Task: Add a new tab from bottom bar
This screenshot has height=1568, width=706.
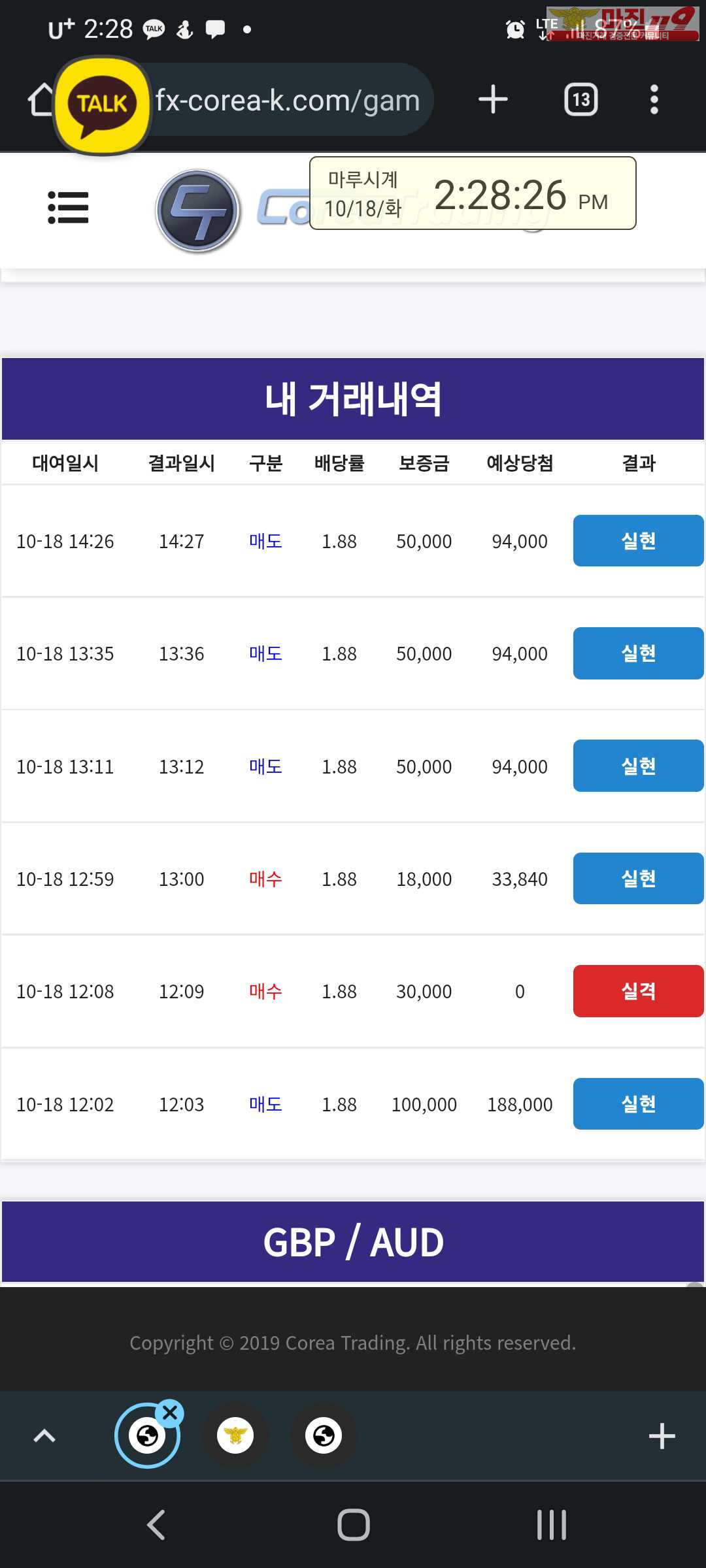Action: pyautogui.click(x=662, y=1435)
